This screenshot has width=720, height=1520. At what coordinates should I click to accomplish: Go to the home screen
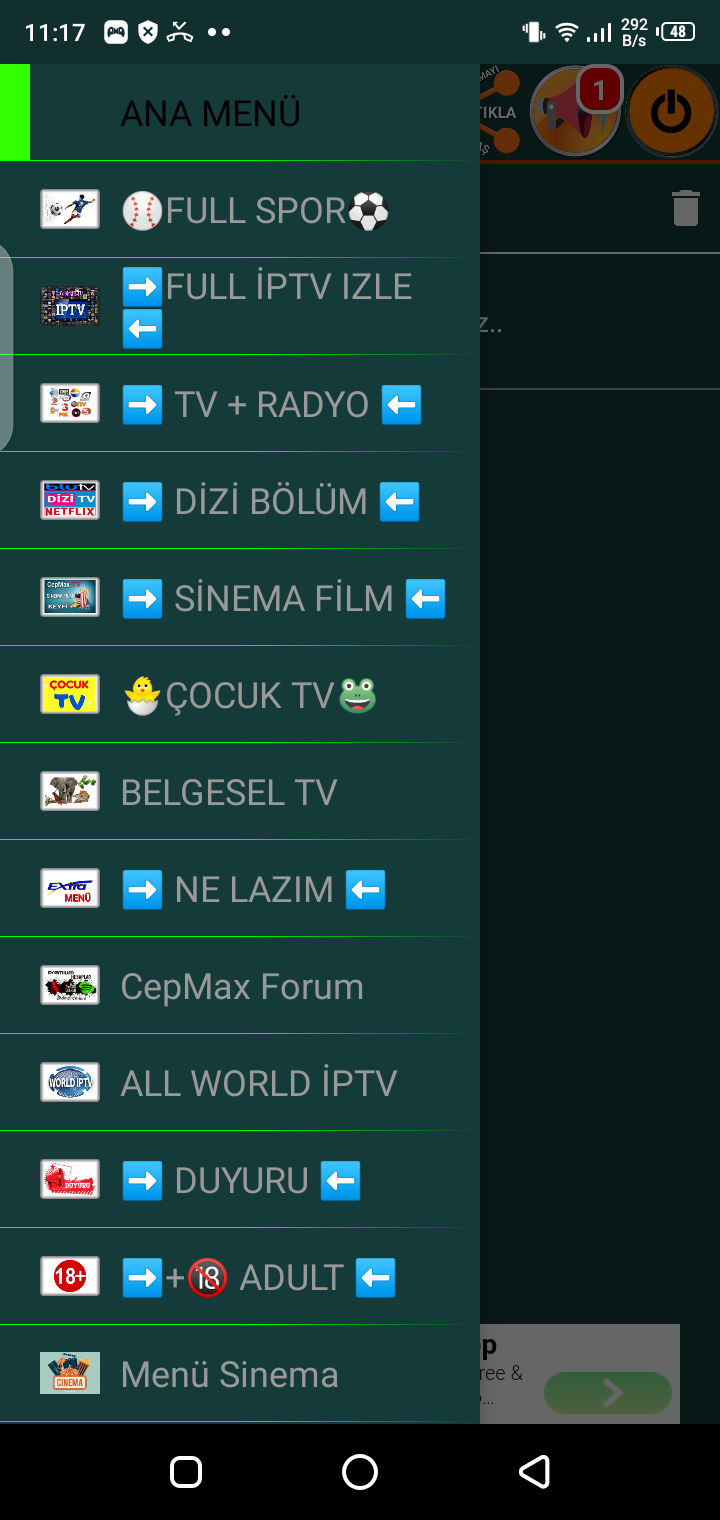point(360,1471)
